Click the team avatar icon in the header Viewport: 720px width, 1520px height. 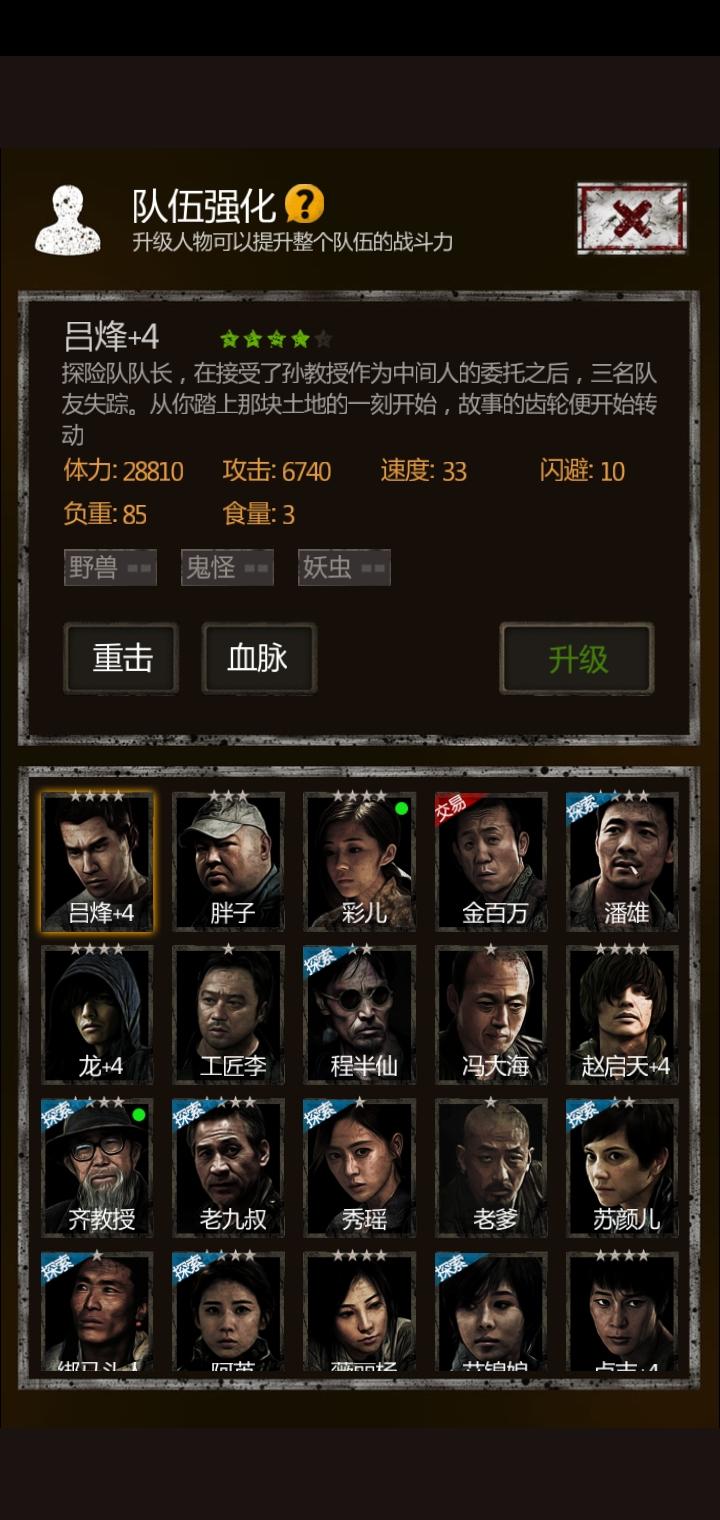(x=68, y=218)
